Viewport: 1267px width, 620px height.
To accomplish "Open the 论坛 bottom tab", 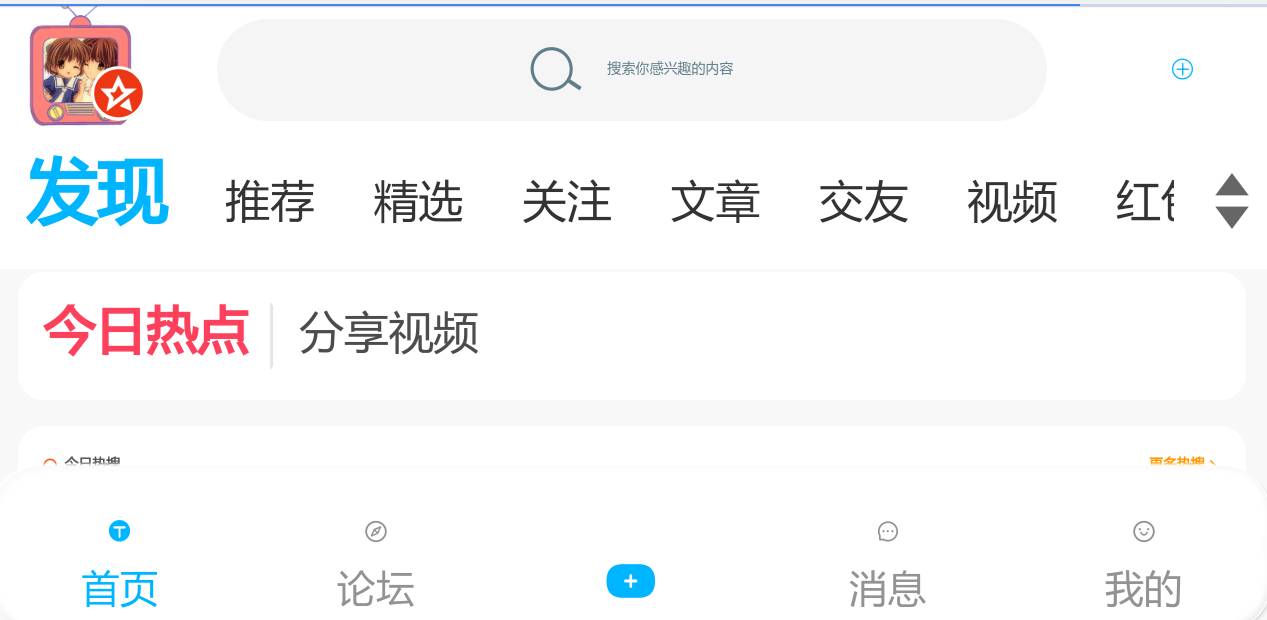I will pos(375,567).
